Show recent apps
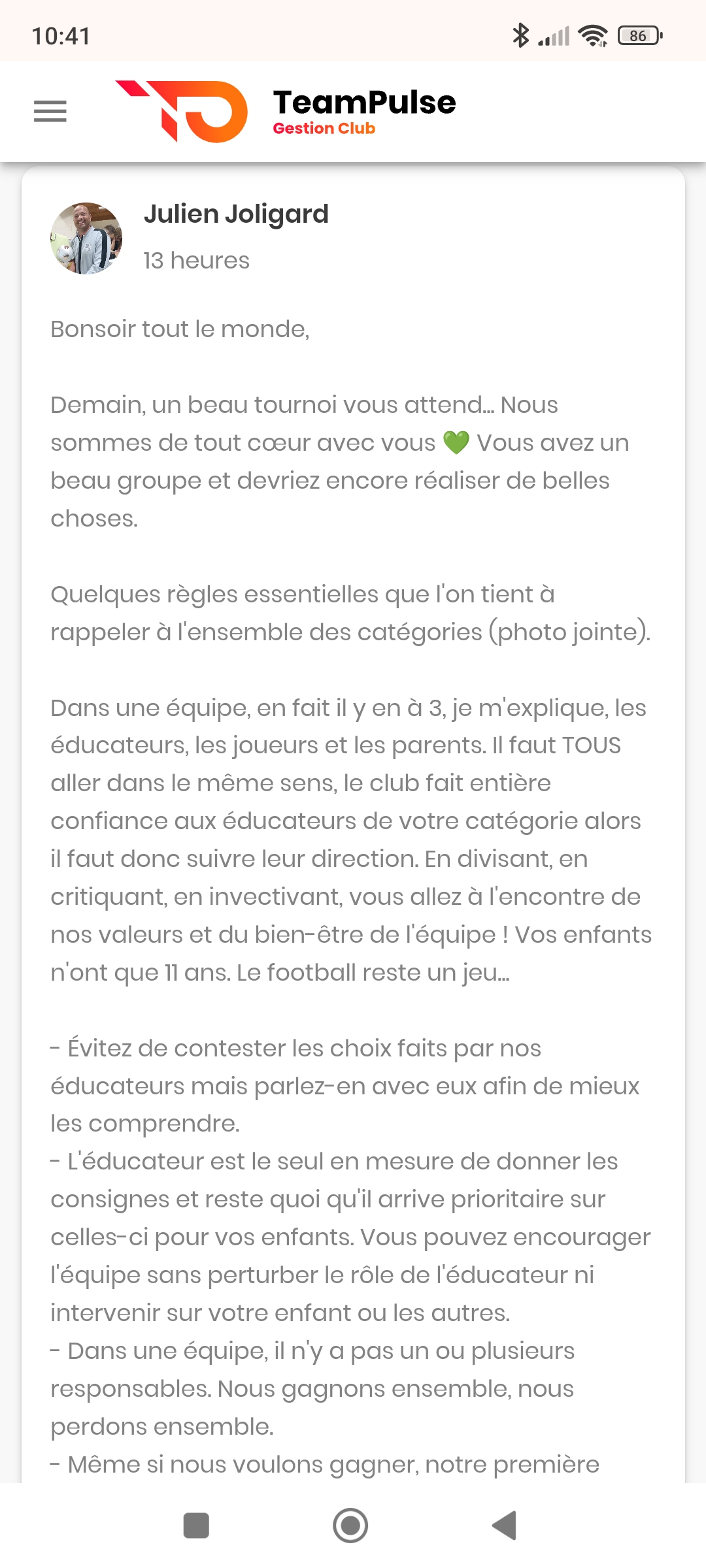The image size is (706, 1568). [x=196, y=1526]
